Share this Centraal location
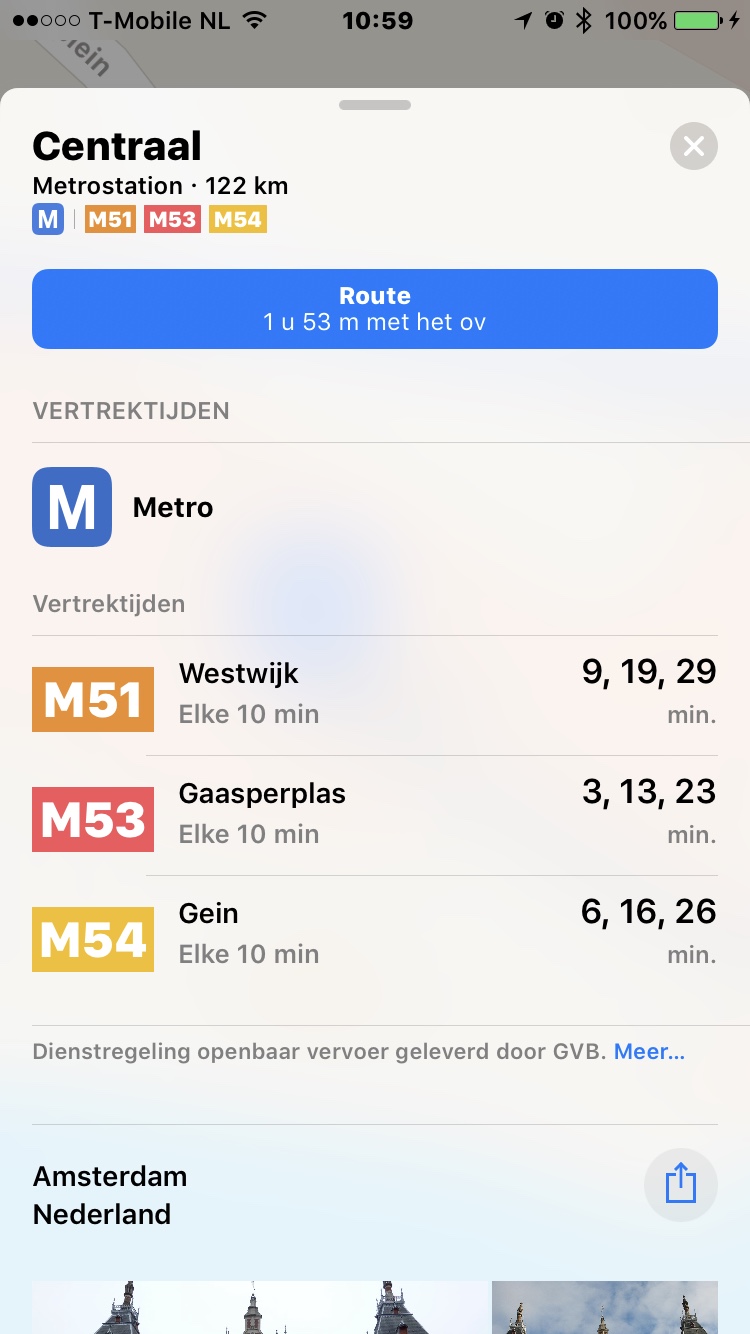This screenshot has height=1334, width=750. pyautogui.click(x=681, y=1185)
